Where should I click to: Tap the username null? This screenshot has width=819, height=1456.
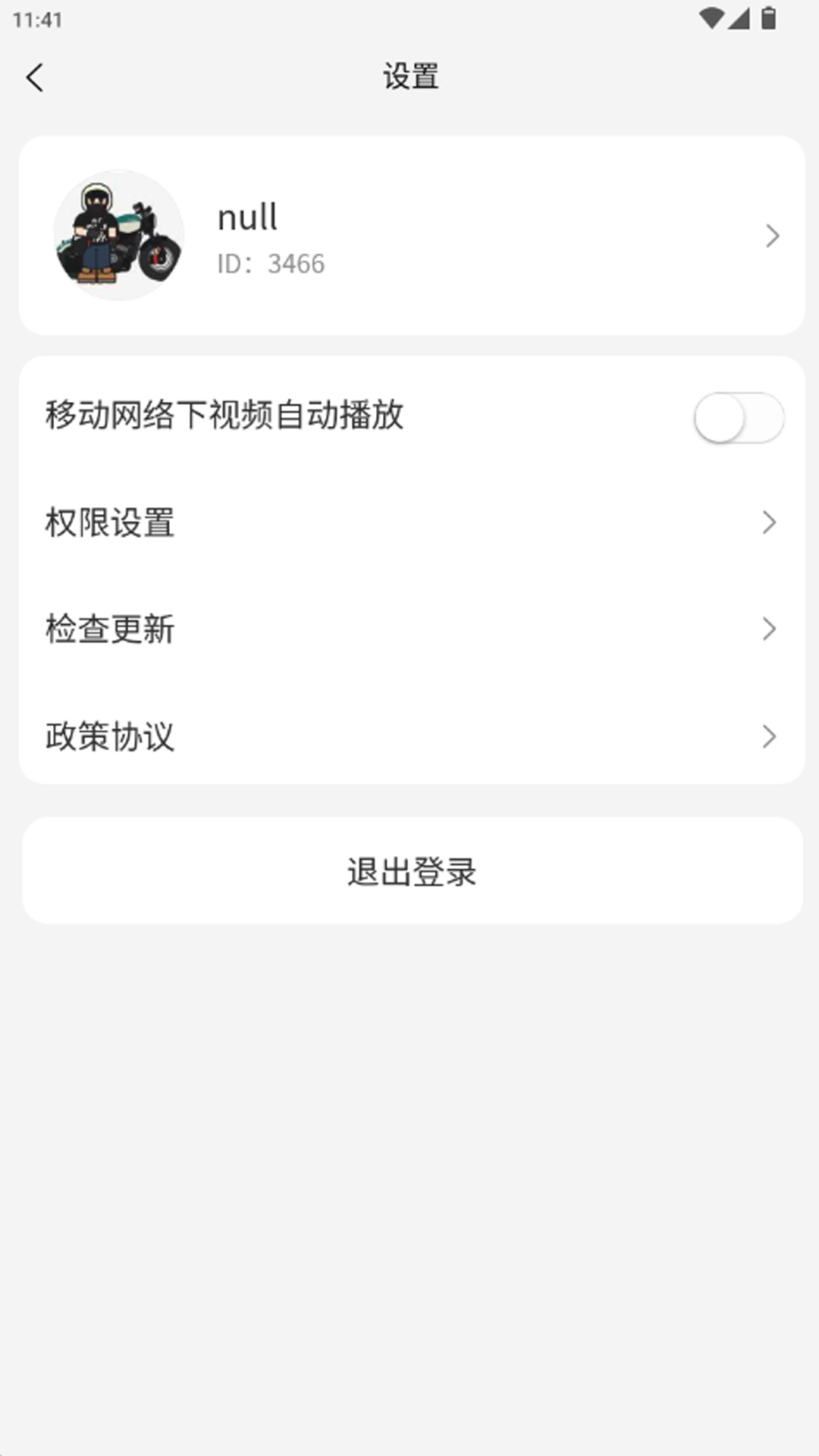click(247, 217)
